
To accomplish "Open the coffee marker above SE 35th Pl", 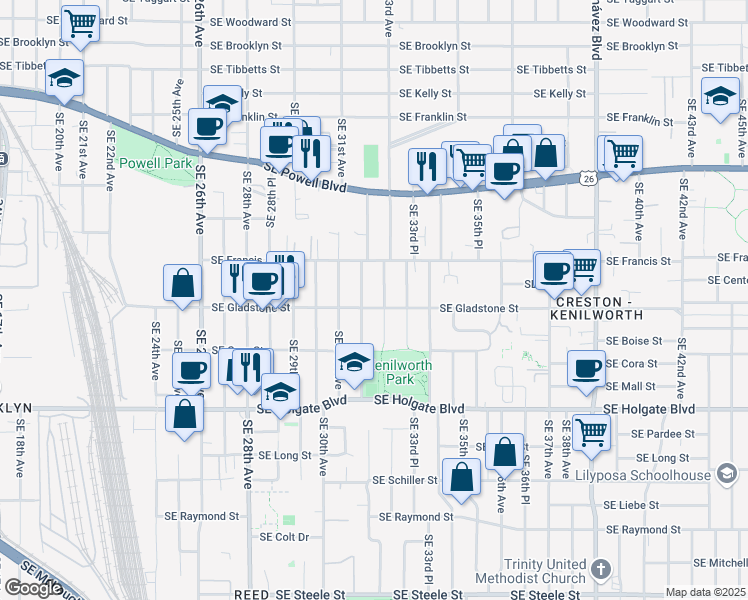I will (504, 172).
